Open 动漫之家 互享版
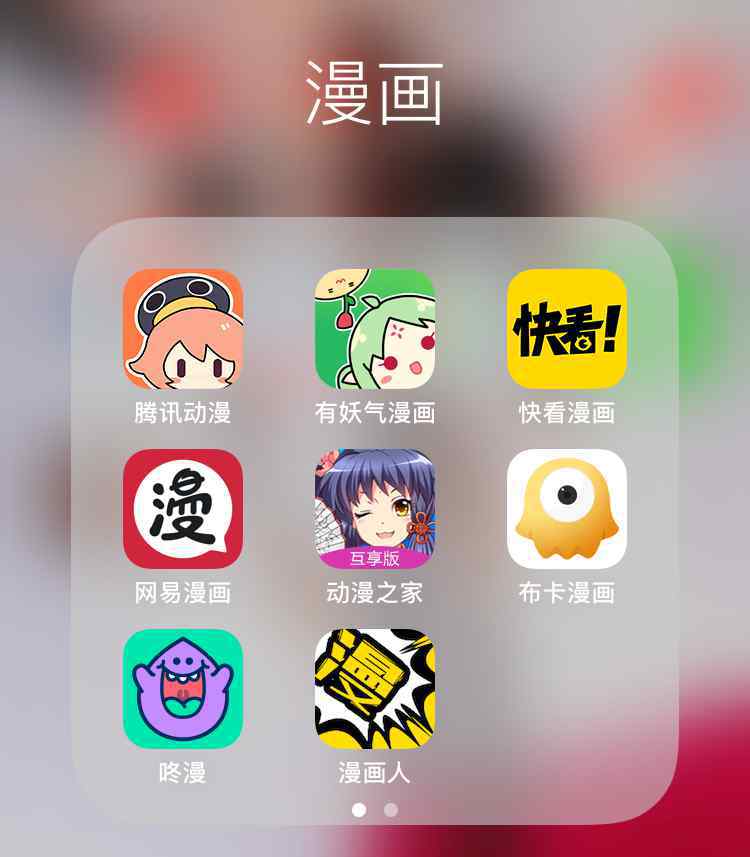This screenshot has width=750, height=857. click(375, 509)
